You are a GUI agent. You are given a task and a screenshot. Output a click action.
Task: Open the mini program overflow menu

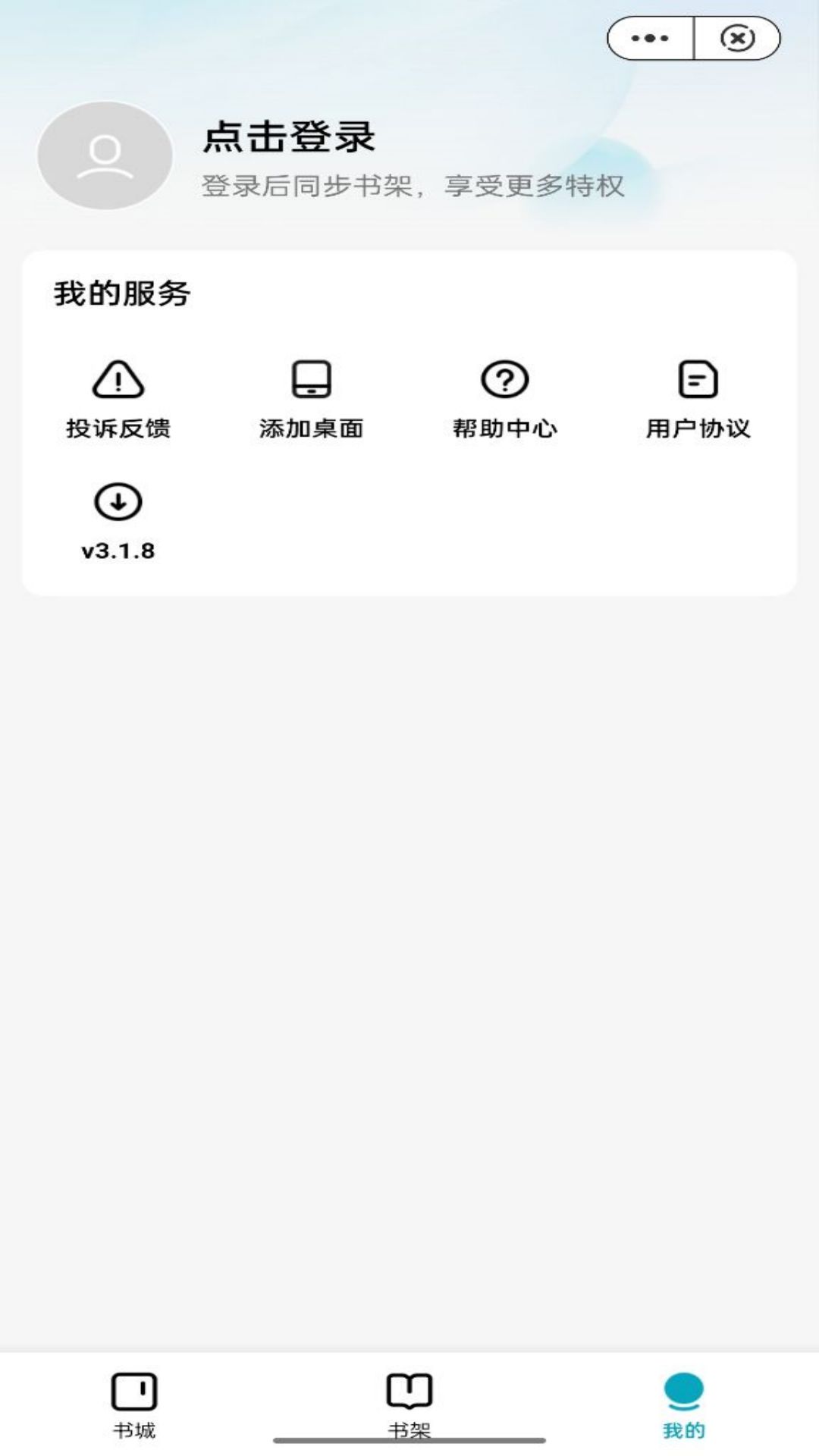point(650,38)
